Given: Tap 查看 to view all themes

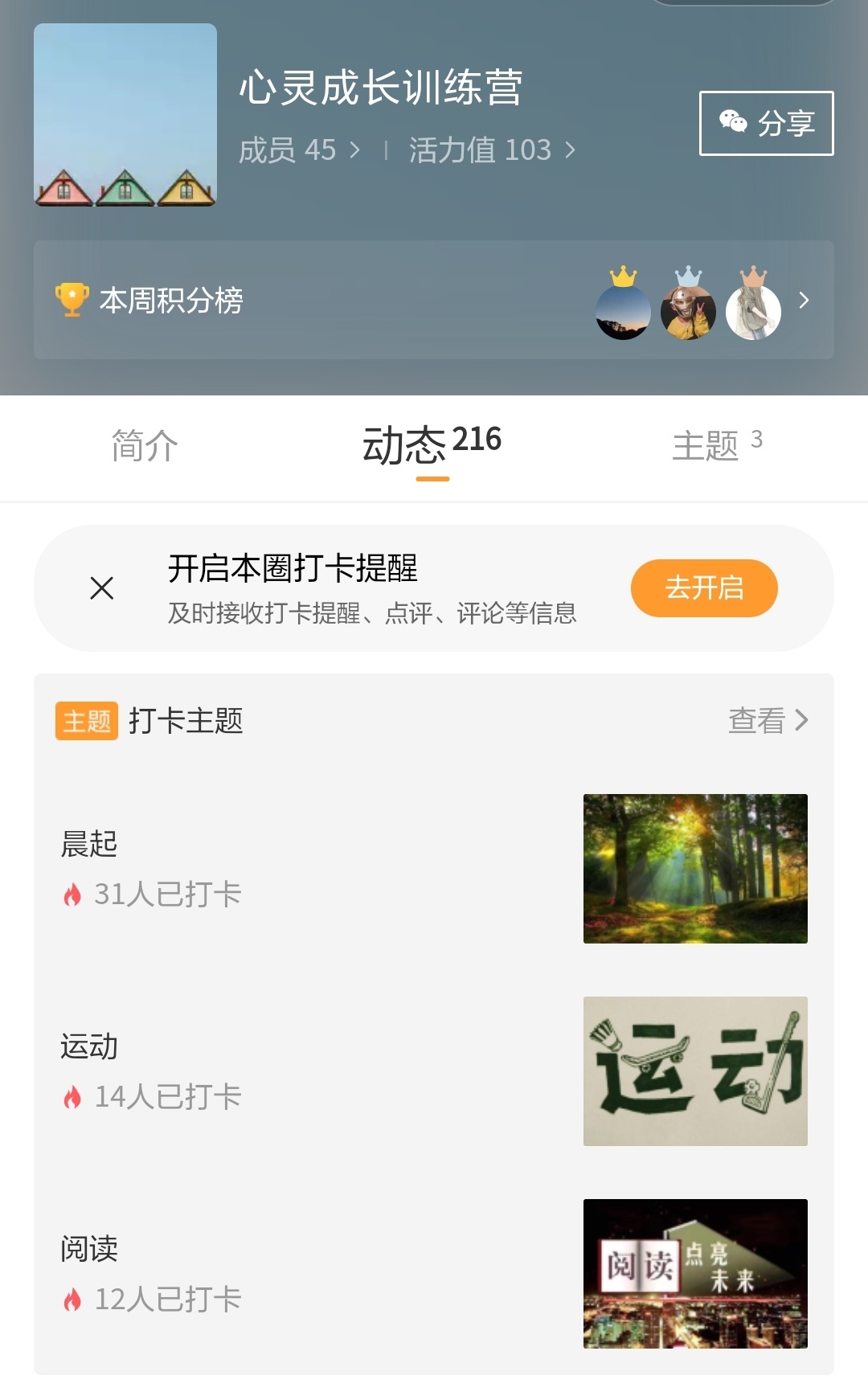Looking at the screenshot, I should 767,721.
